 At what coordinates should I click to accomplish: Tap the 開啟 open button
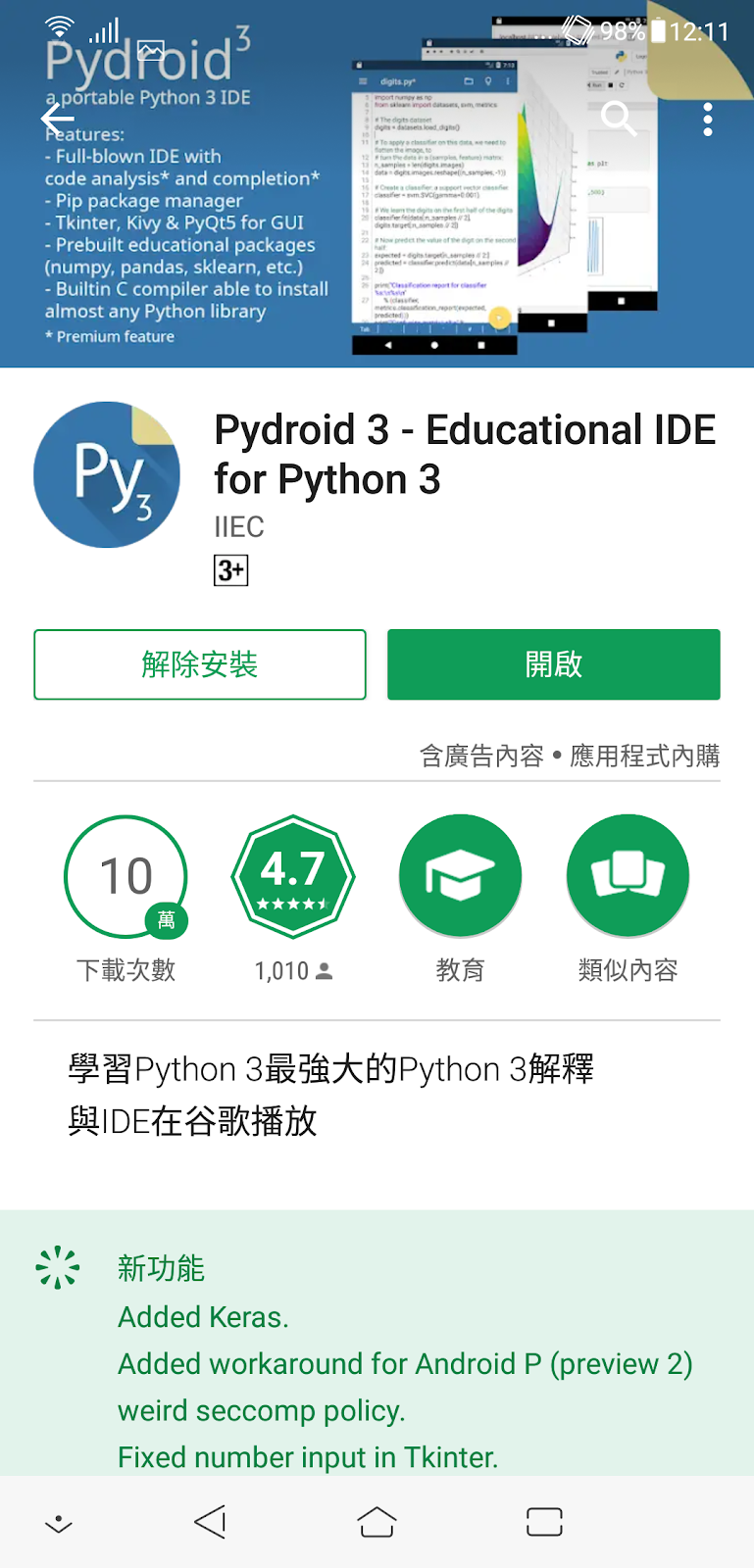click(x=553, y=664)
